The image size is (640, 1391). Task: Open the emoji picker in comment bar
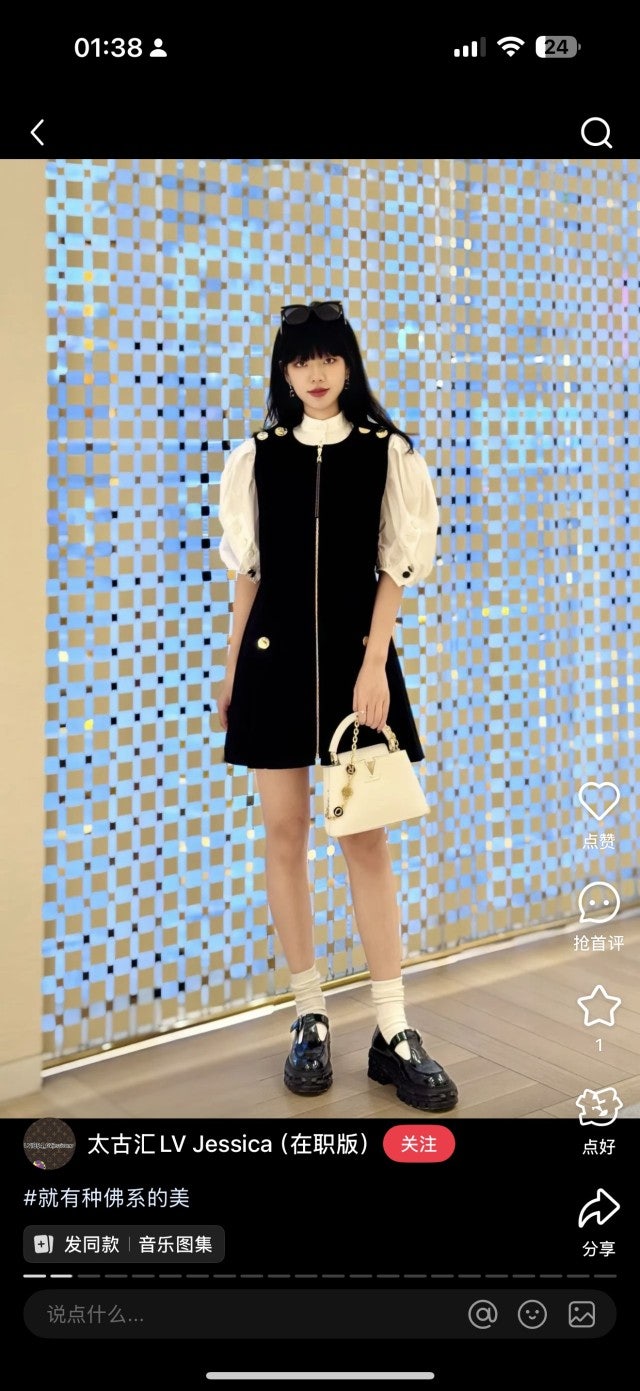[x=532, y=1314]
